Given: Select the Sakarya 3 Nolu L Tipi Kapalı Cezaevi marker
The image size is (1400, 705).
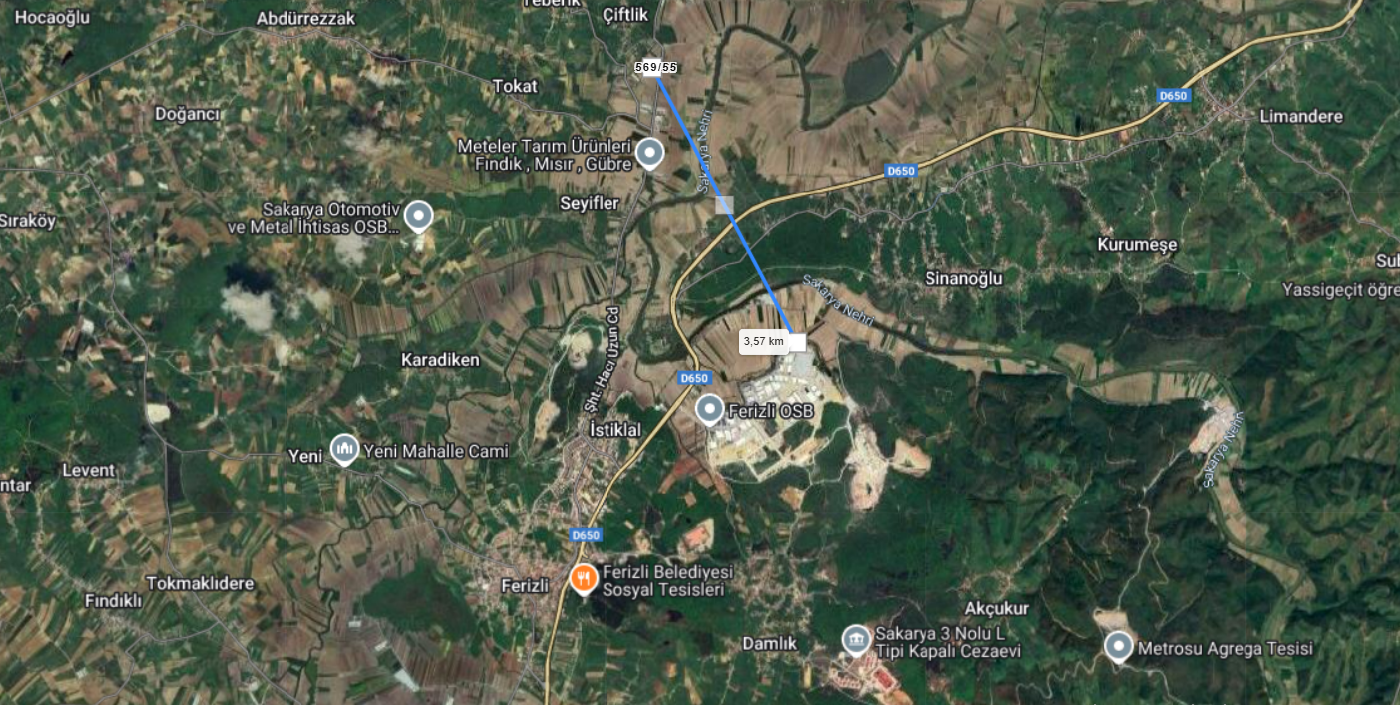Looking at the screenshot, I should [x=856, y=640].
